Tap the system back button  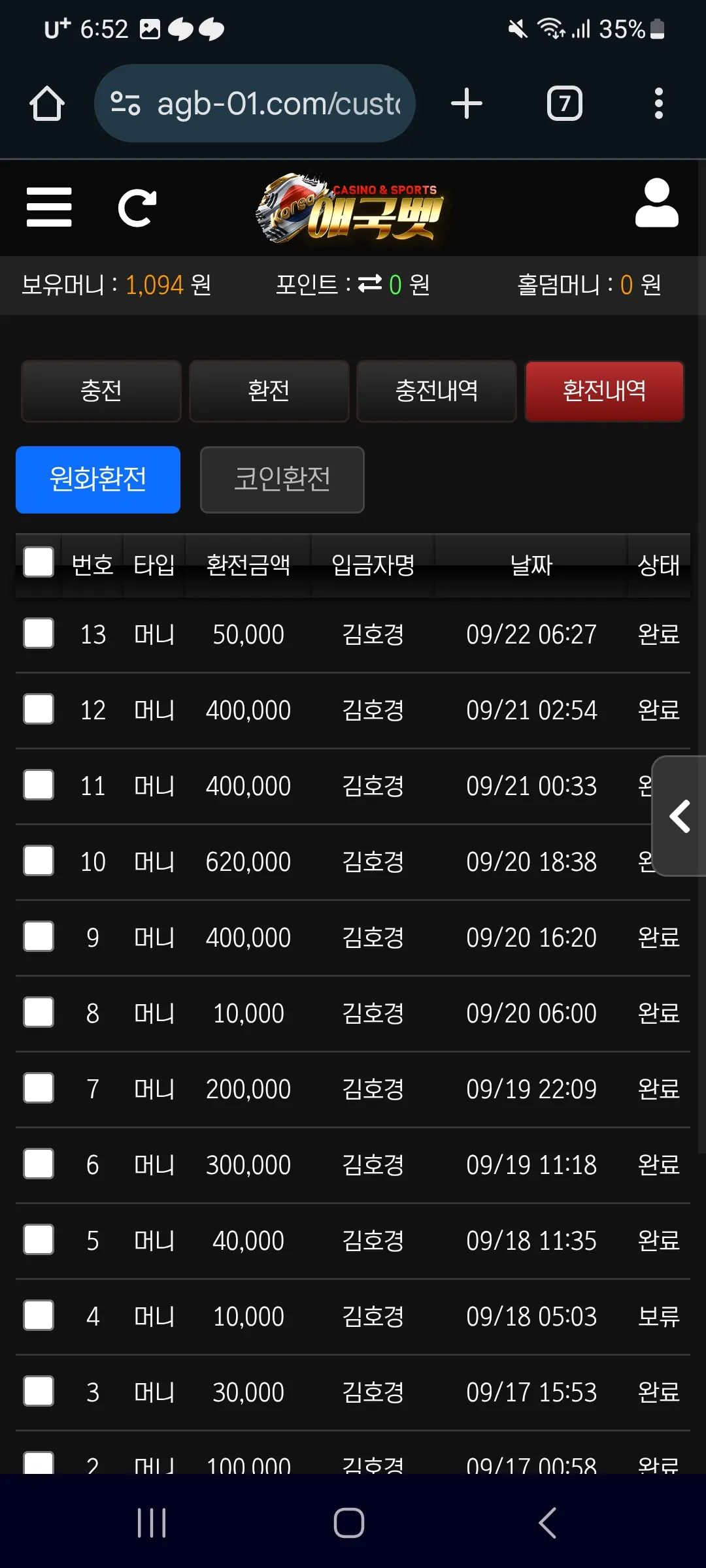click(x=547, y=1523)
